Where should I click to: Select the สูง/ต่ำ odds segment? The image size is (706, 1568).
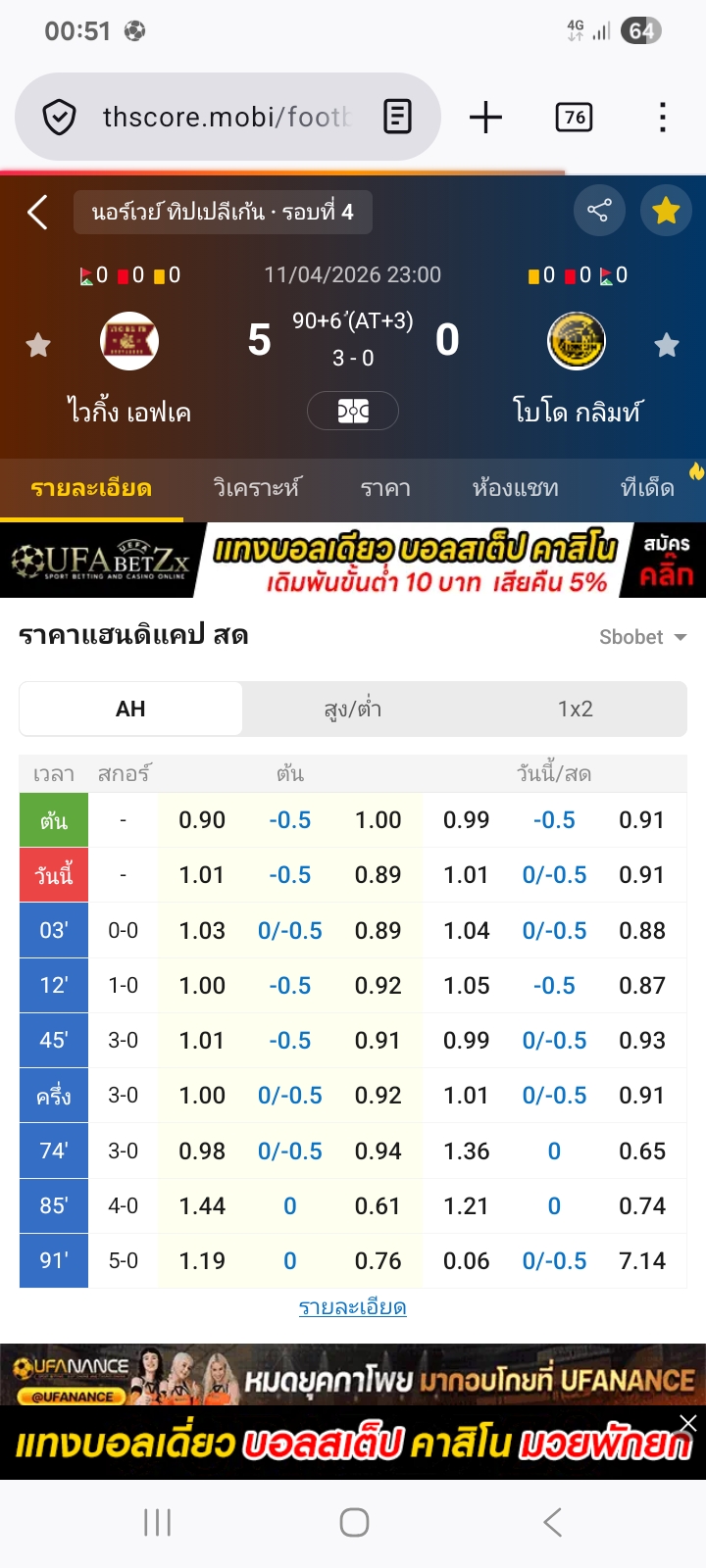[353, 709]
